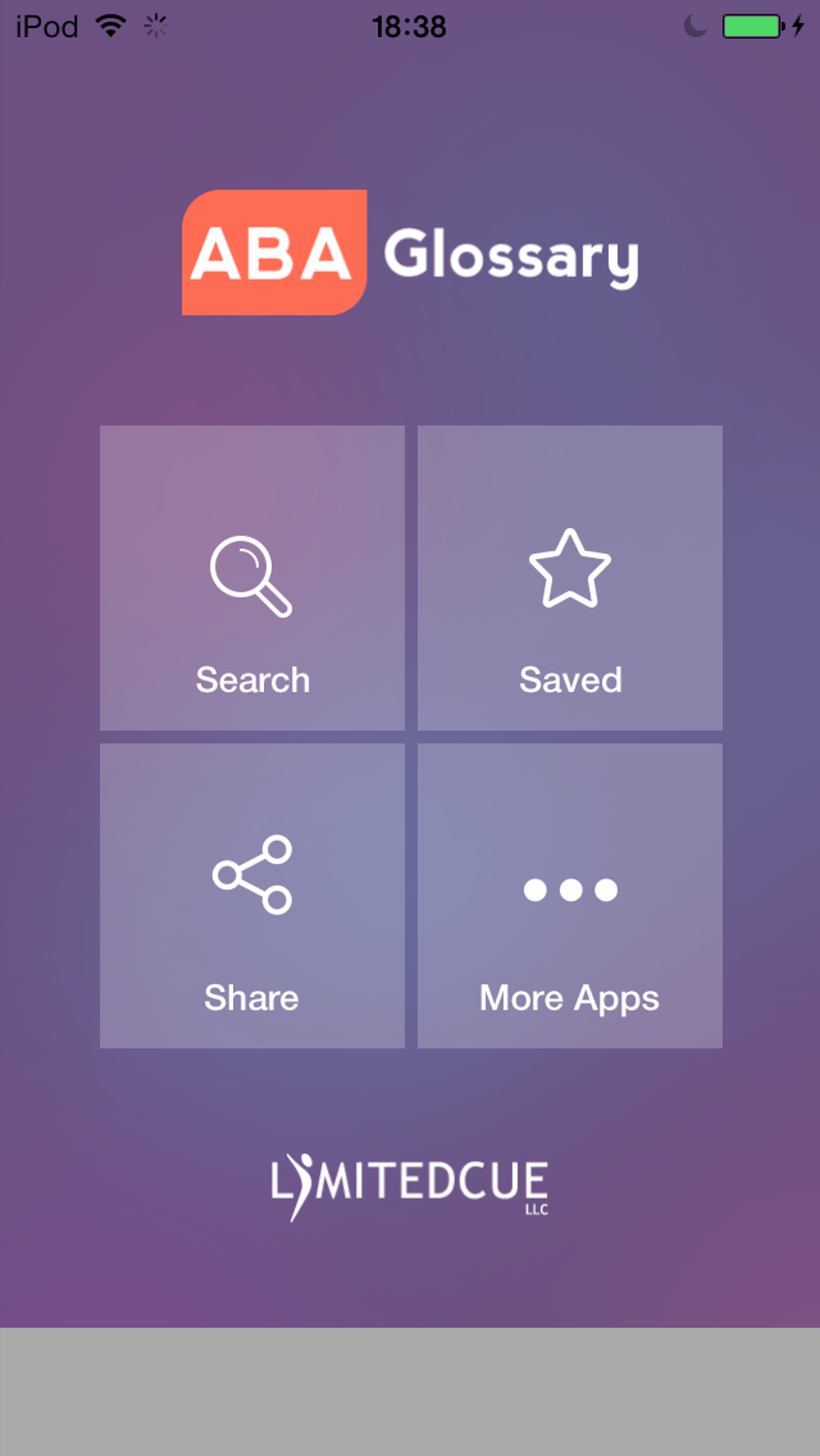View Saved glossary terms
The width and height of the screenshot is (820, 1456).
[569, 577]
